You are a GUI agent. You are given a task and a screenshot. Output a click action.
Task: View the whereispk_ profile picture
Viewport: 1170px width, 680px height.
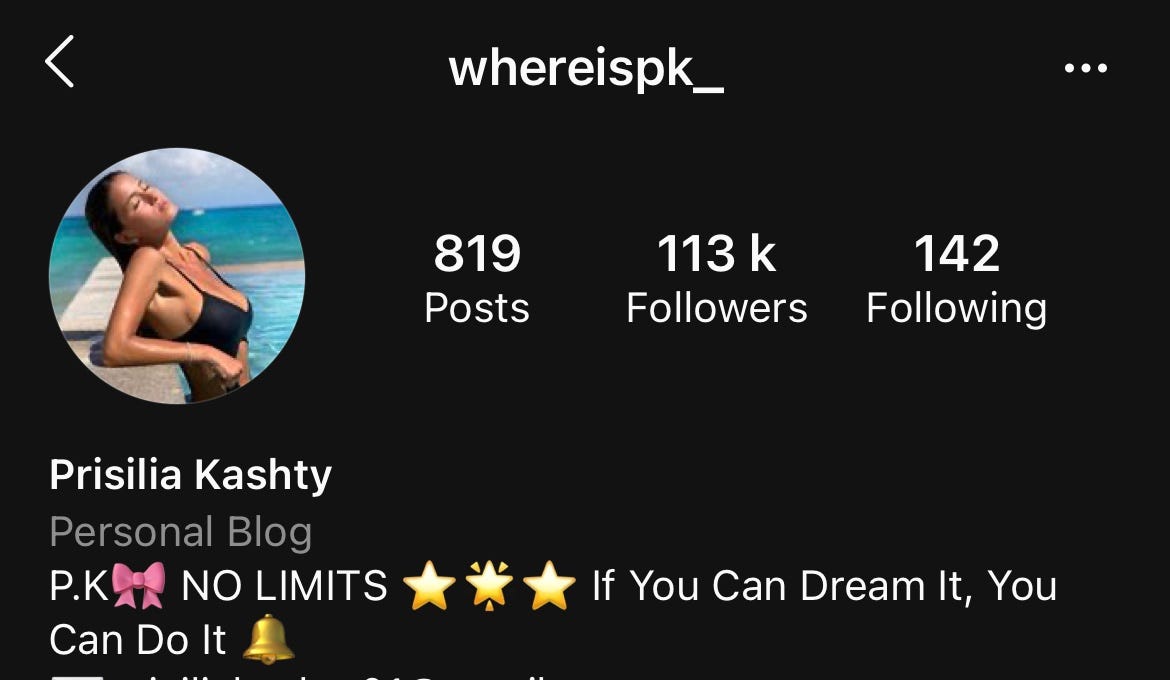tap(177, 276)
